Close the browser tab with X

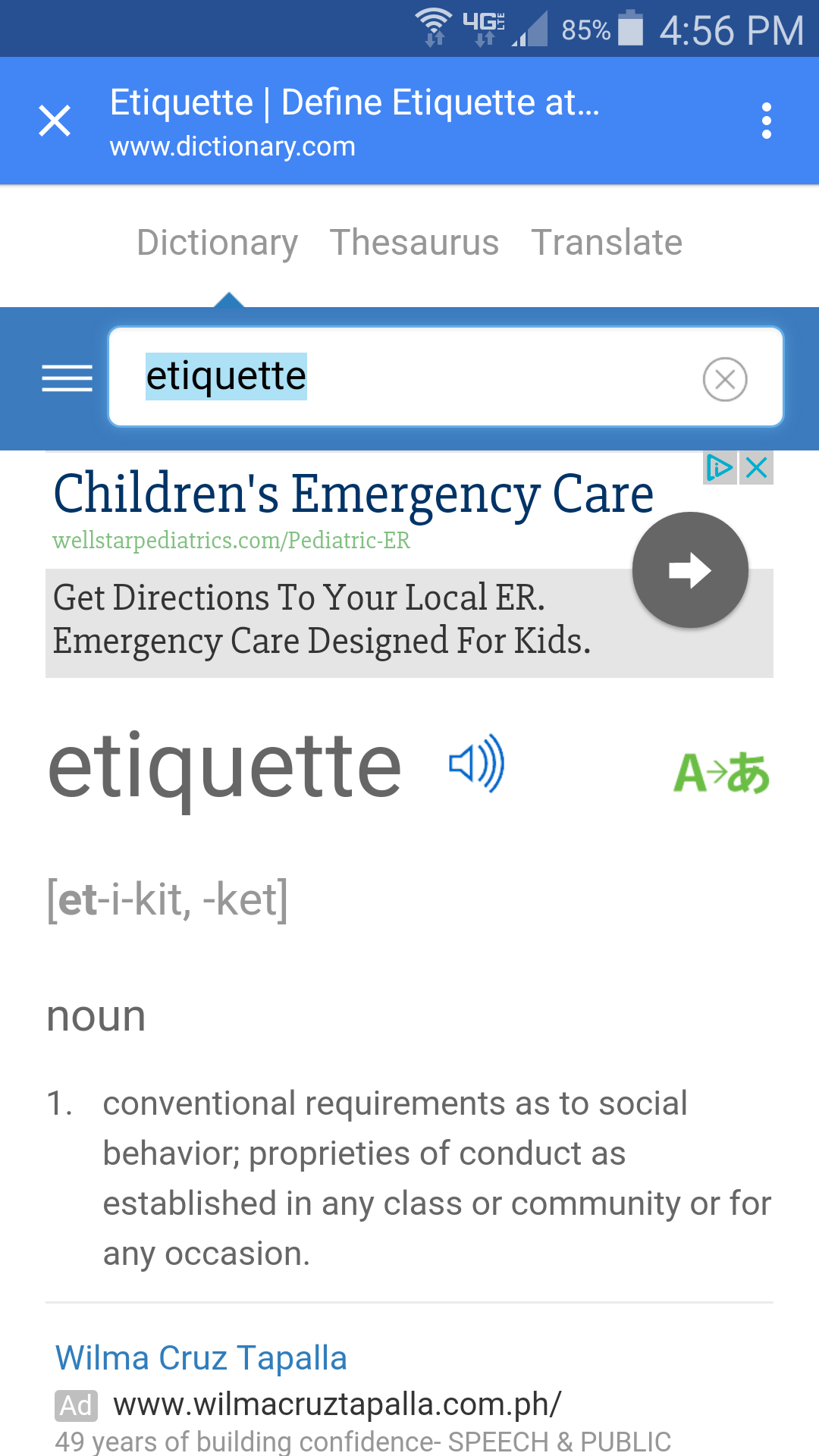coord(55,121)
